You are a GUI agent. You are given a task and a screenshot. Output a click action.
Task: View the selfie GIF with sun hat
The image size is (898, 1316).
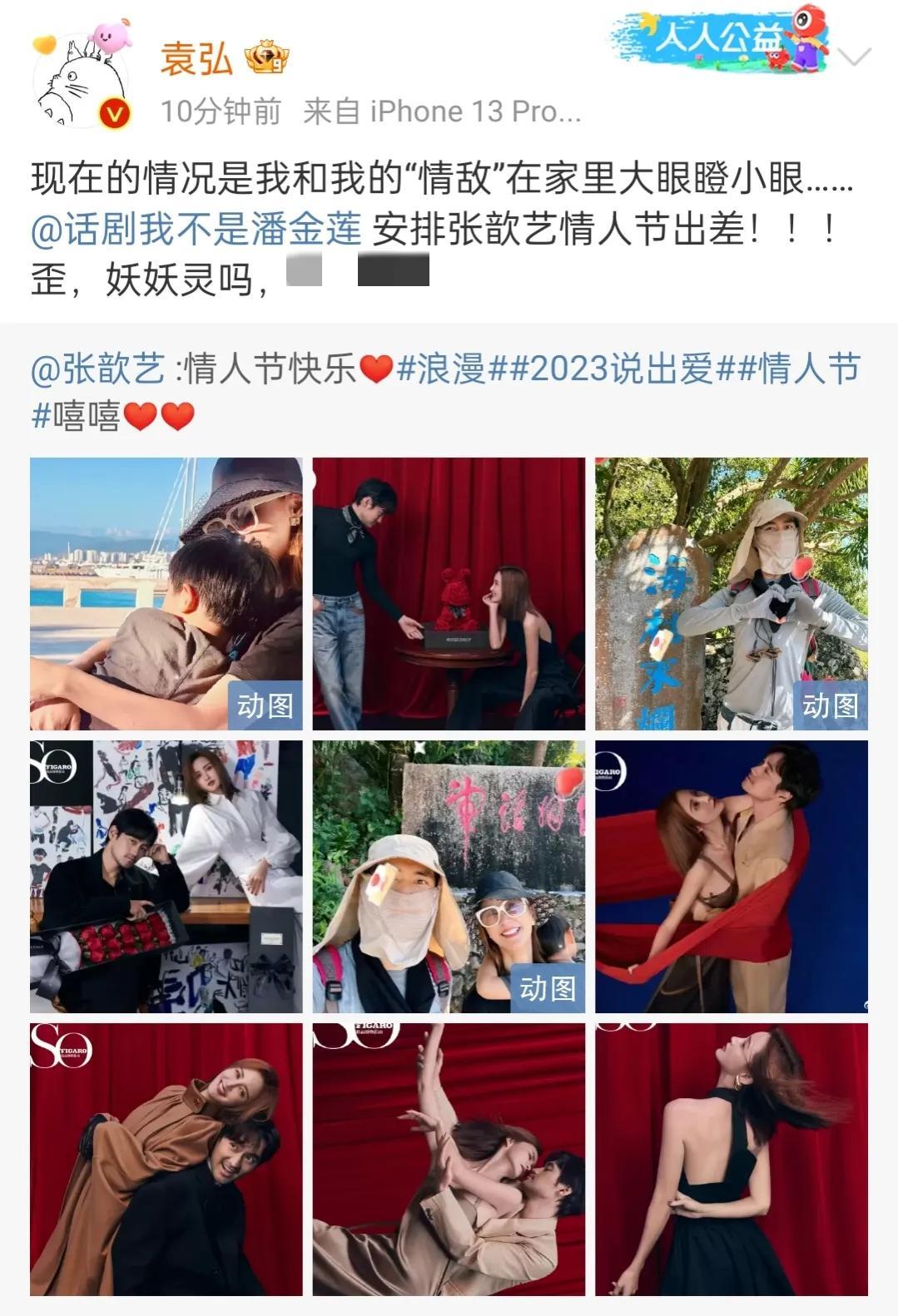[x=449, y=876]
